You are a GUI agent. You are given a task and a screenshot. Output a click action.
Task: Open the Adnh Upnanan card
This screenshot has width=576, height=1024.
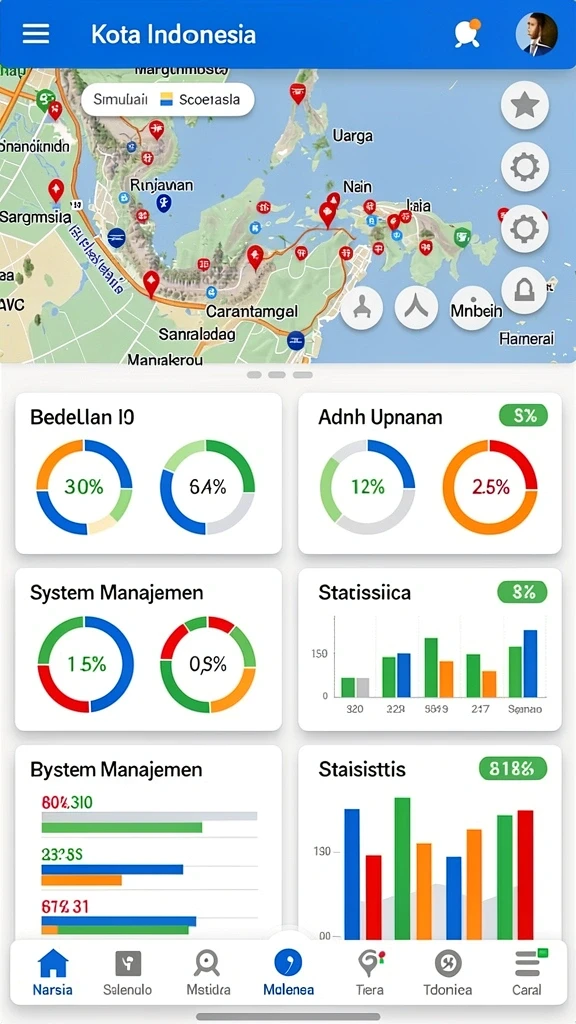coord(430,473)
